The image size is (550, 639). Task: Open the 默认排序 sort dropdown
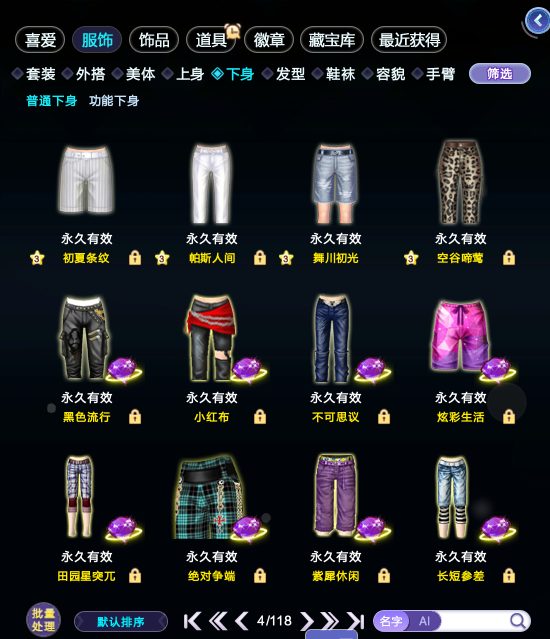click(x=121, y=621)
